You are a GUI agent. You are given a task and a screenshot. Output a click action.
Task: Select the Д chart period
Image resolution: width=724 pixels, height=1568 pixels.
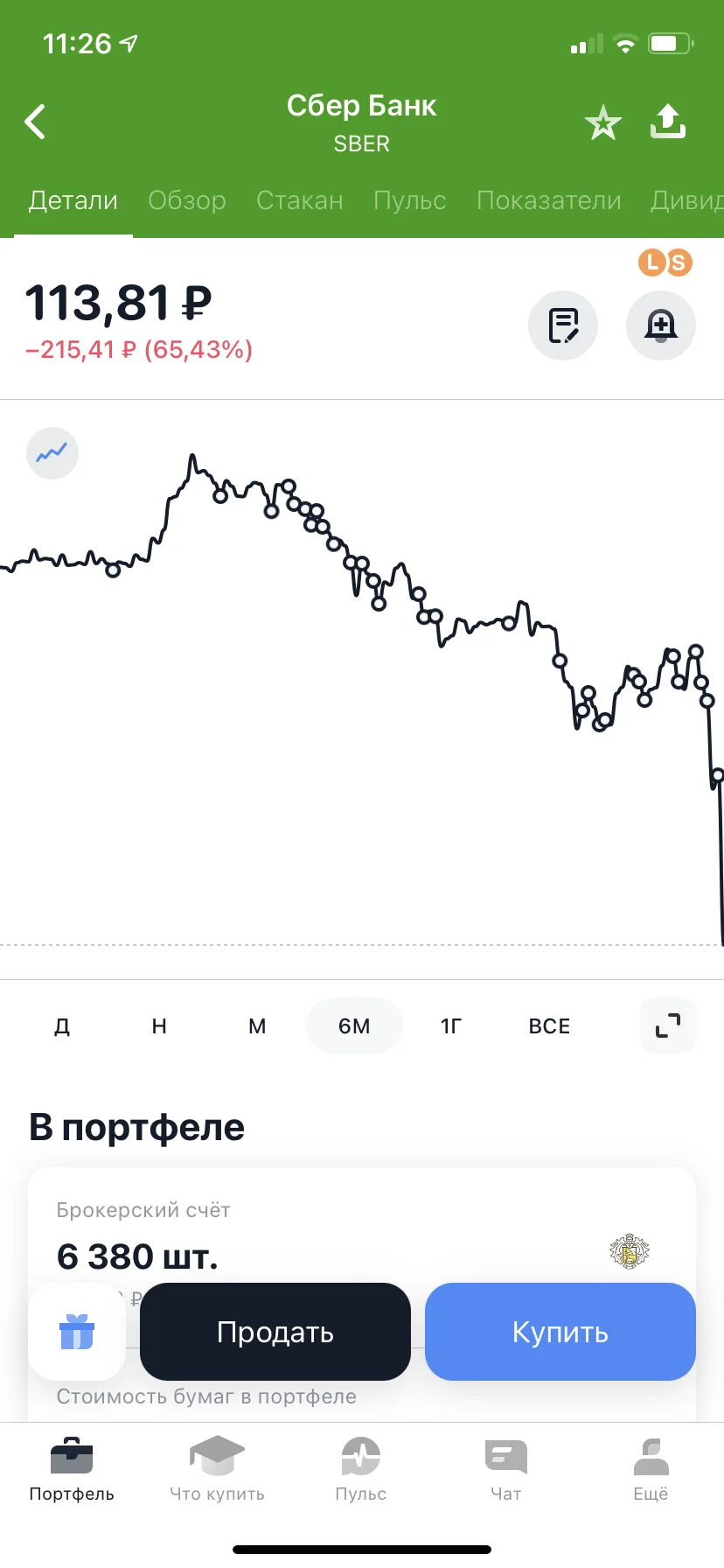pyautogui.click(x=62, y=1025)
